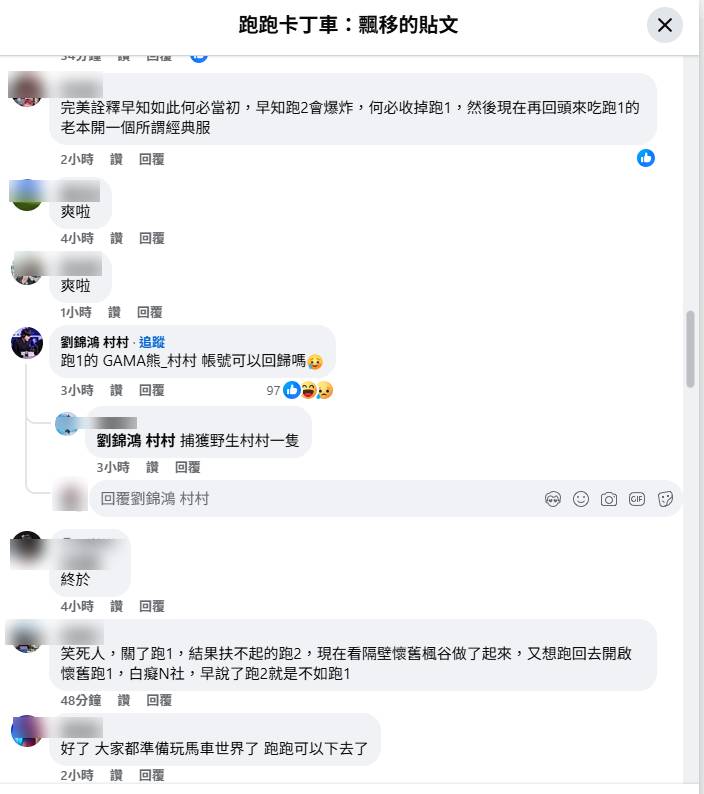
Task: Add a GIF to the reply
Action: pyautogui.click(x=637, y=499)
